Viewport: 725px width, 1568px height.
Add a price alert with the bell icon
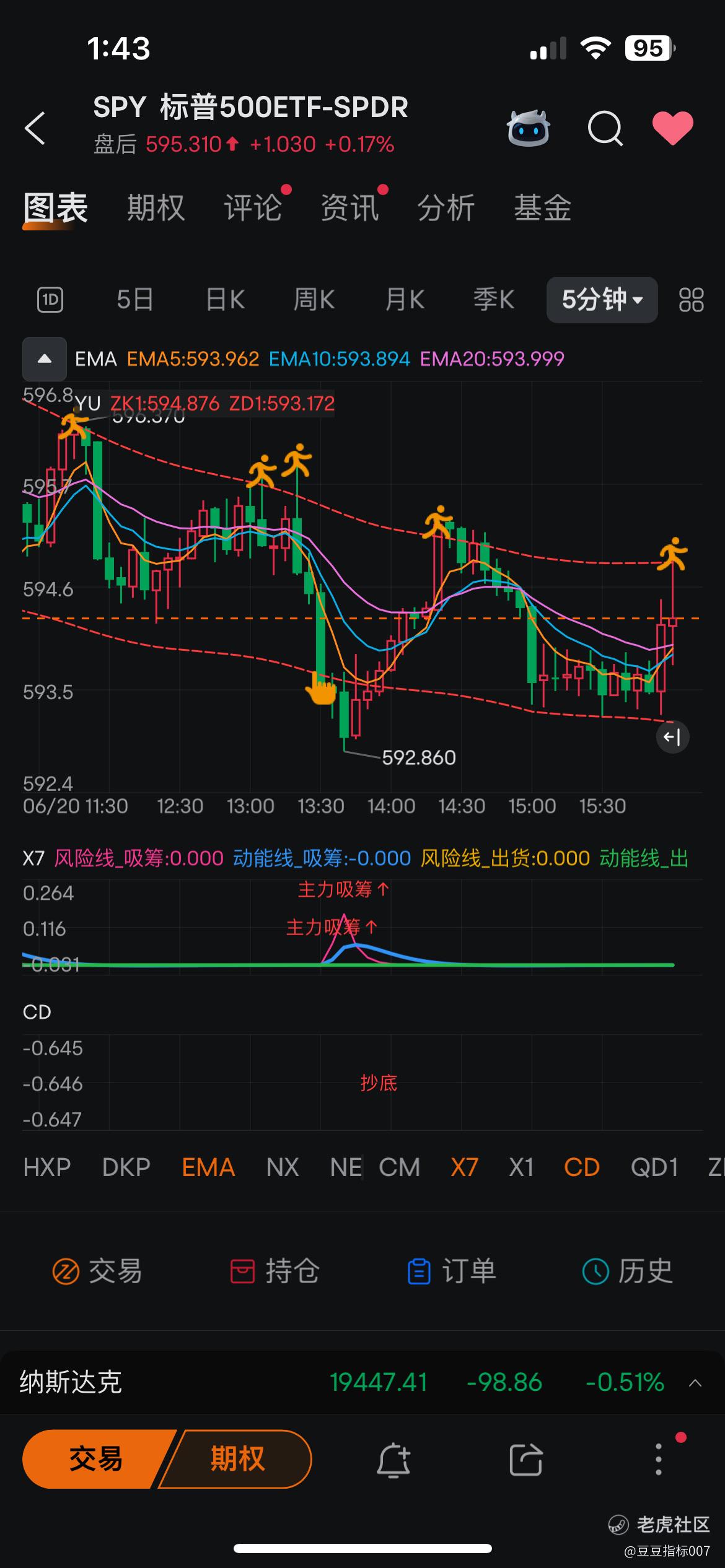click(x=393, y=1460)
